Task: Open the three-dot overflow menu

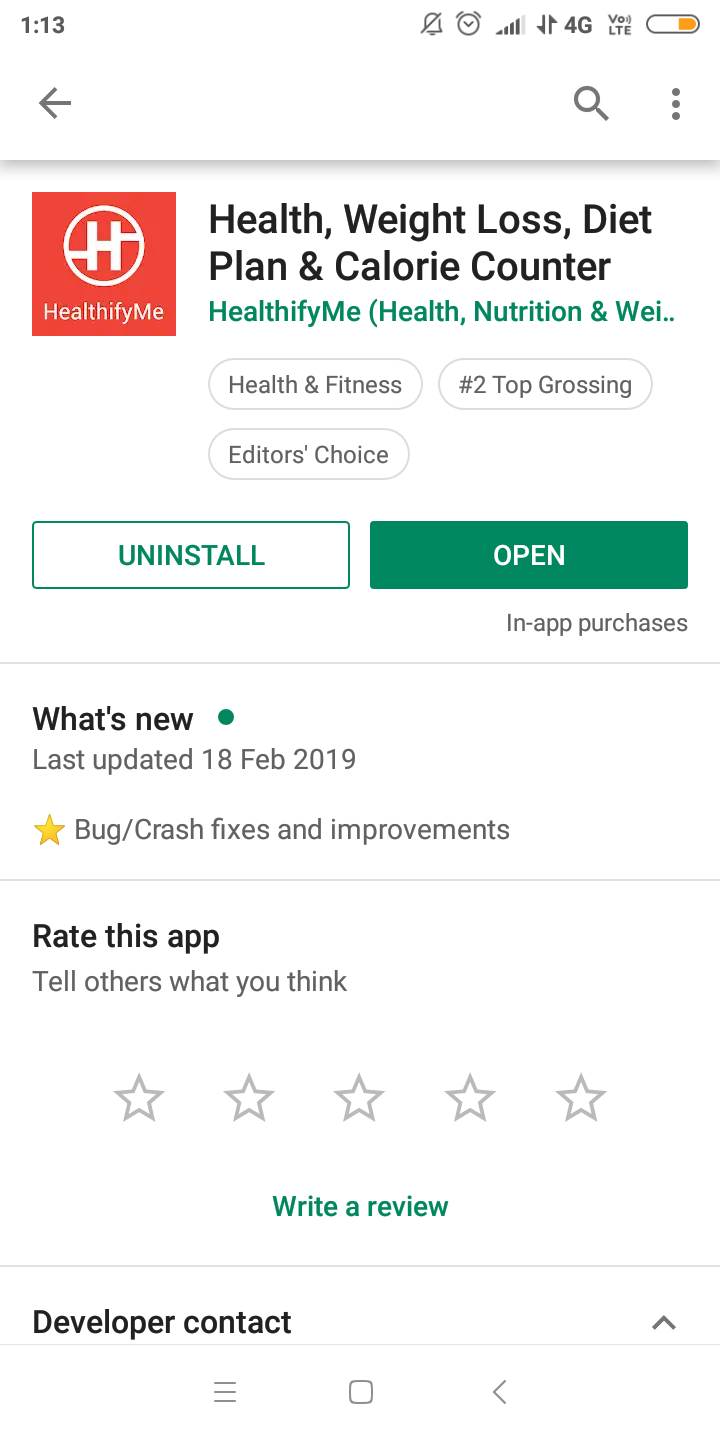Action: (x=676, y=103)
